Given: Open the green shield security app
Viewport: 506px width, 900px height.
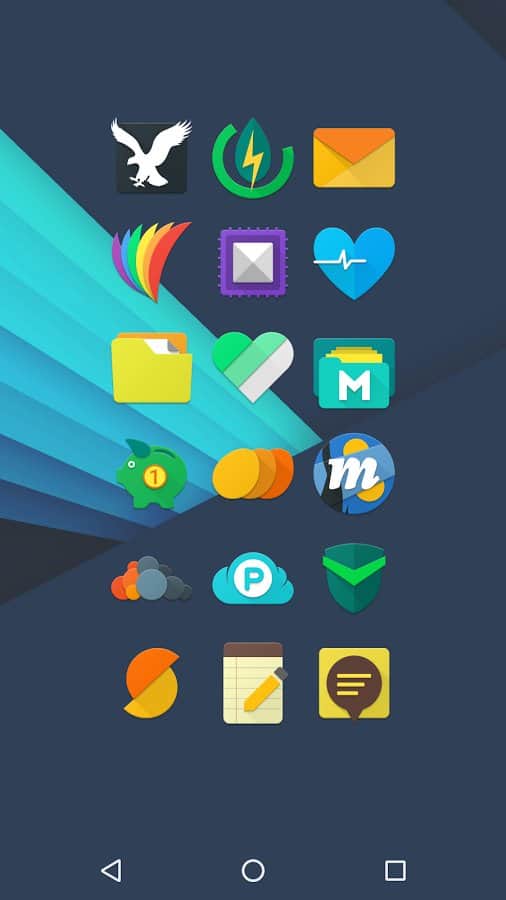Looking at the screenshot, I should [x=354, y=577].
